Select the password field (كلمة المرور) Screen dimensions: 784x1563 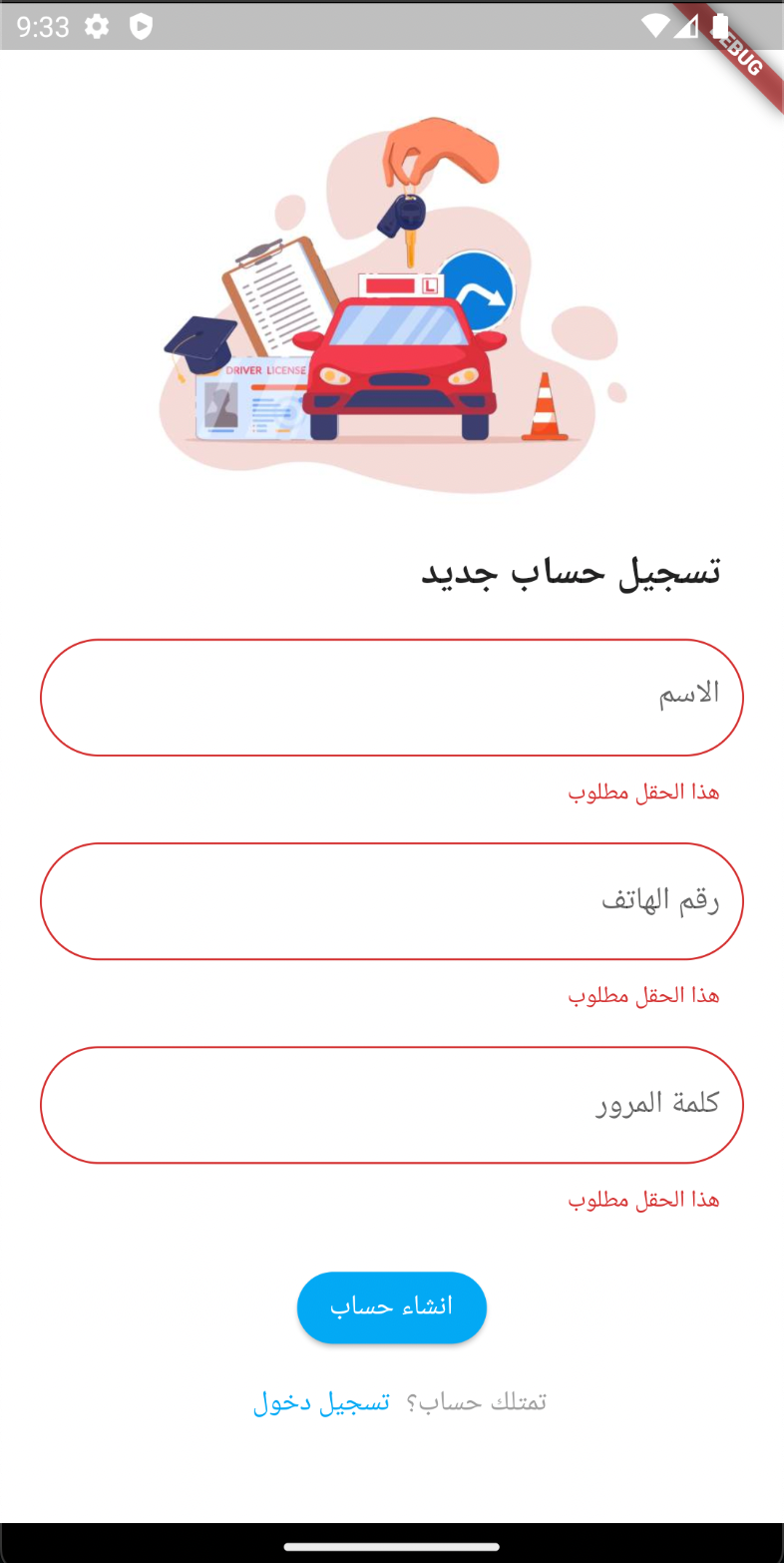click(392, 1105)
